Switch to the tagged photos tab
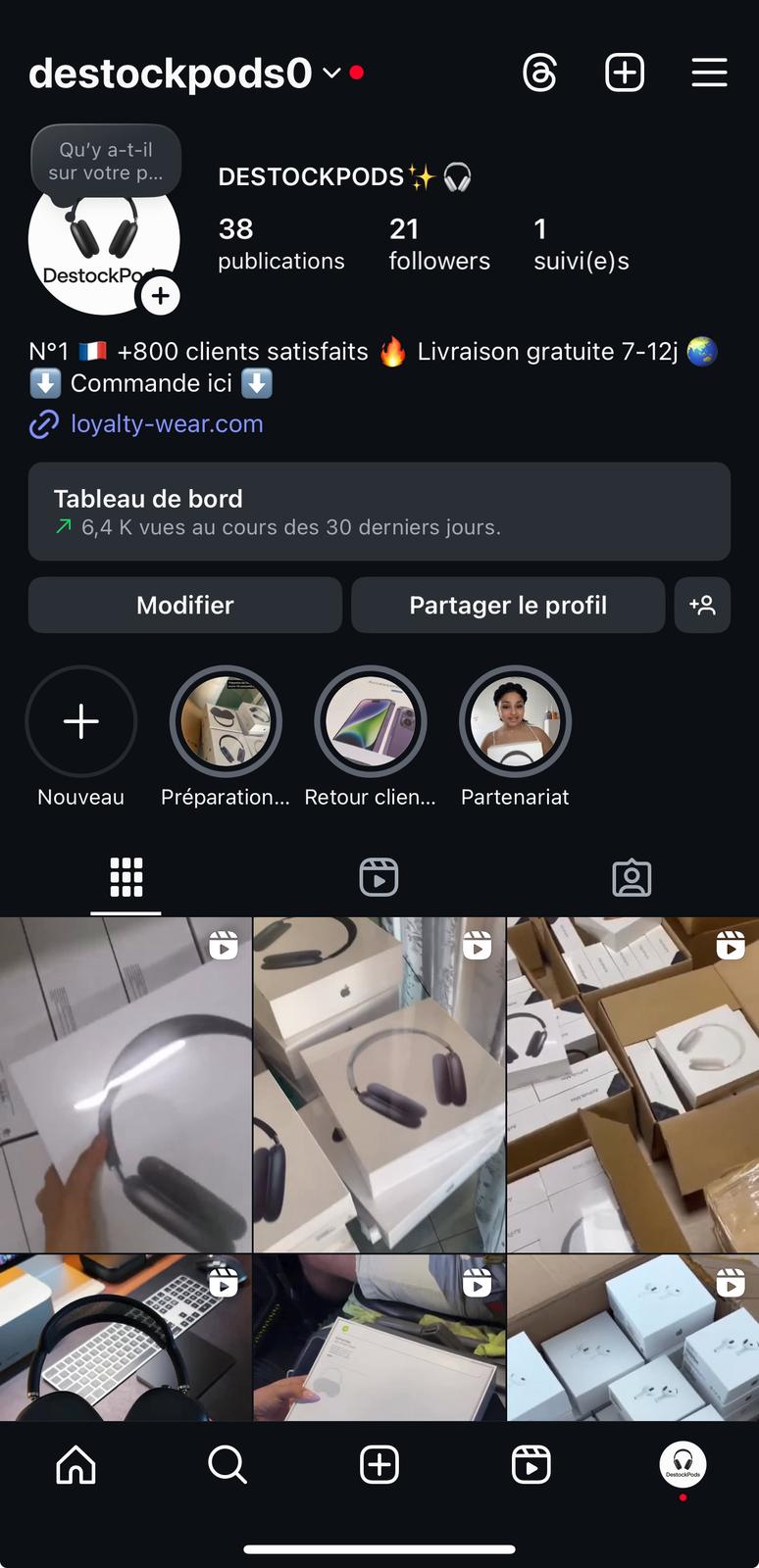This screenshot has width=759, height=1568. [632, 877]
